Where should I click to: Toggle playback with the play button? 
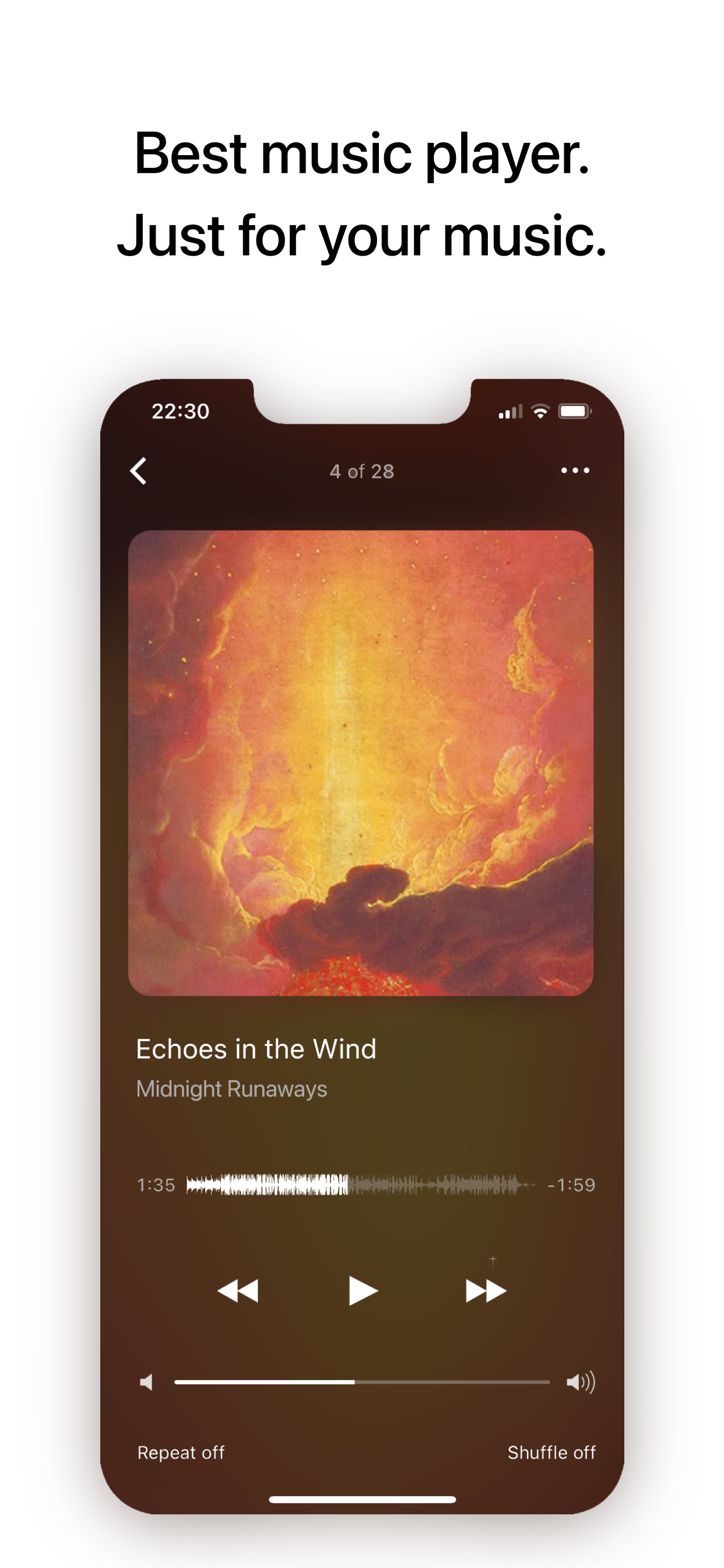363,1289
